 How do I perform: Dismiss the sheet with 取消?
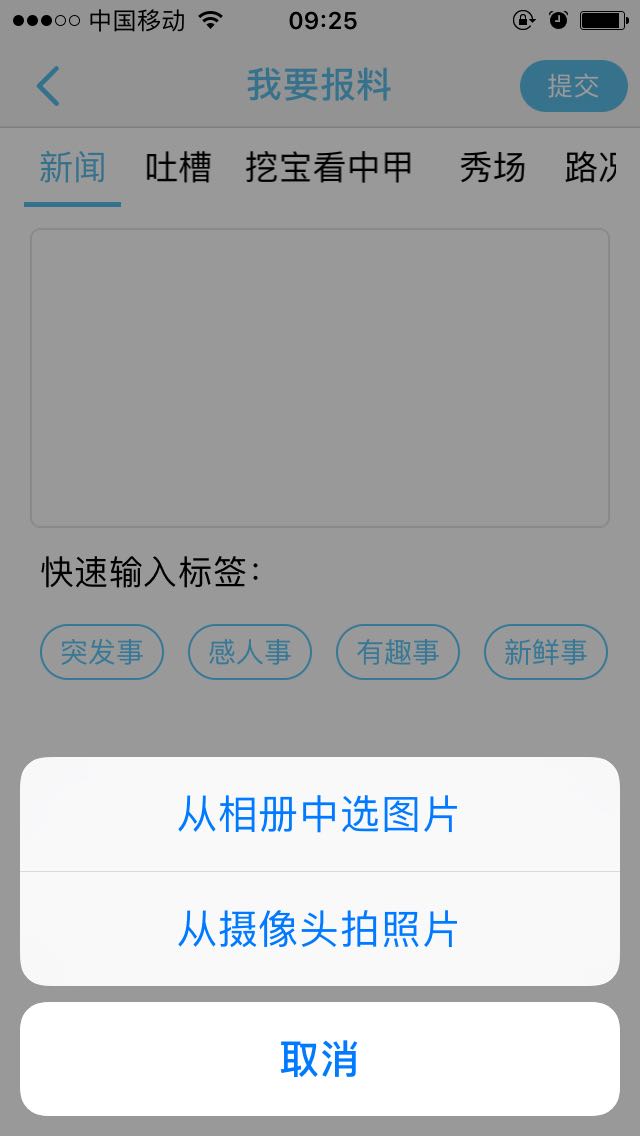point(320,1058)
